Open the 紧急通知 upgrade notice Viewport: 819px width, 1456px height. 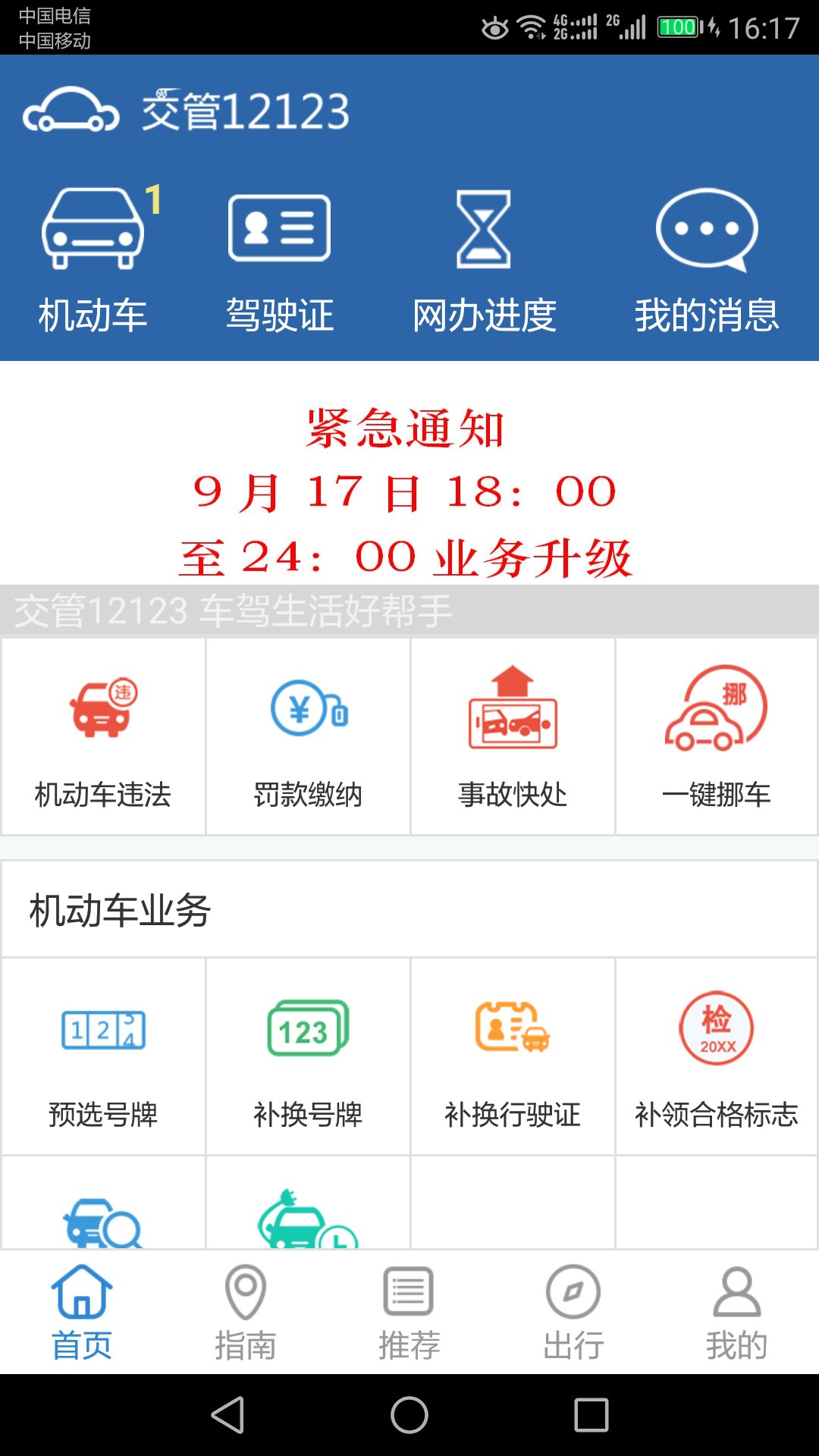click(x=409, y=485)
